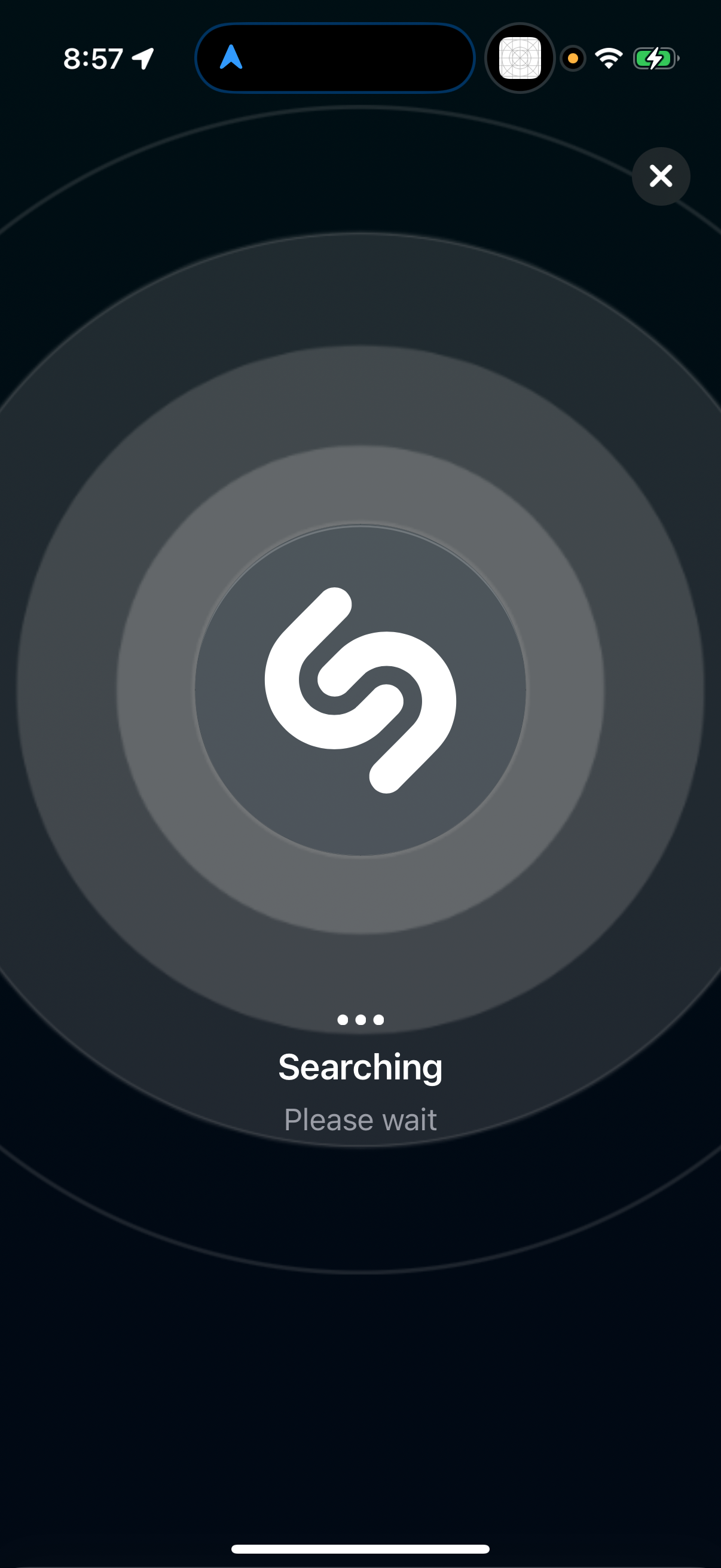The height and width of the screenshot is (1568, 721).
Task: Tap the three animated dots above Searching
Action: 359,1020
